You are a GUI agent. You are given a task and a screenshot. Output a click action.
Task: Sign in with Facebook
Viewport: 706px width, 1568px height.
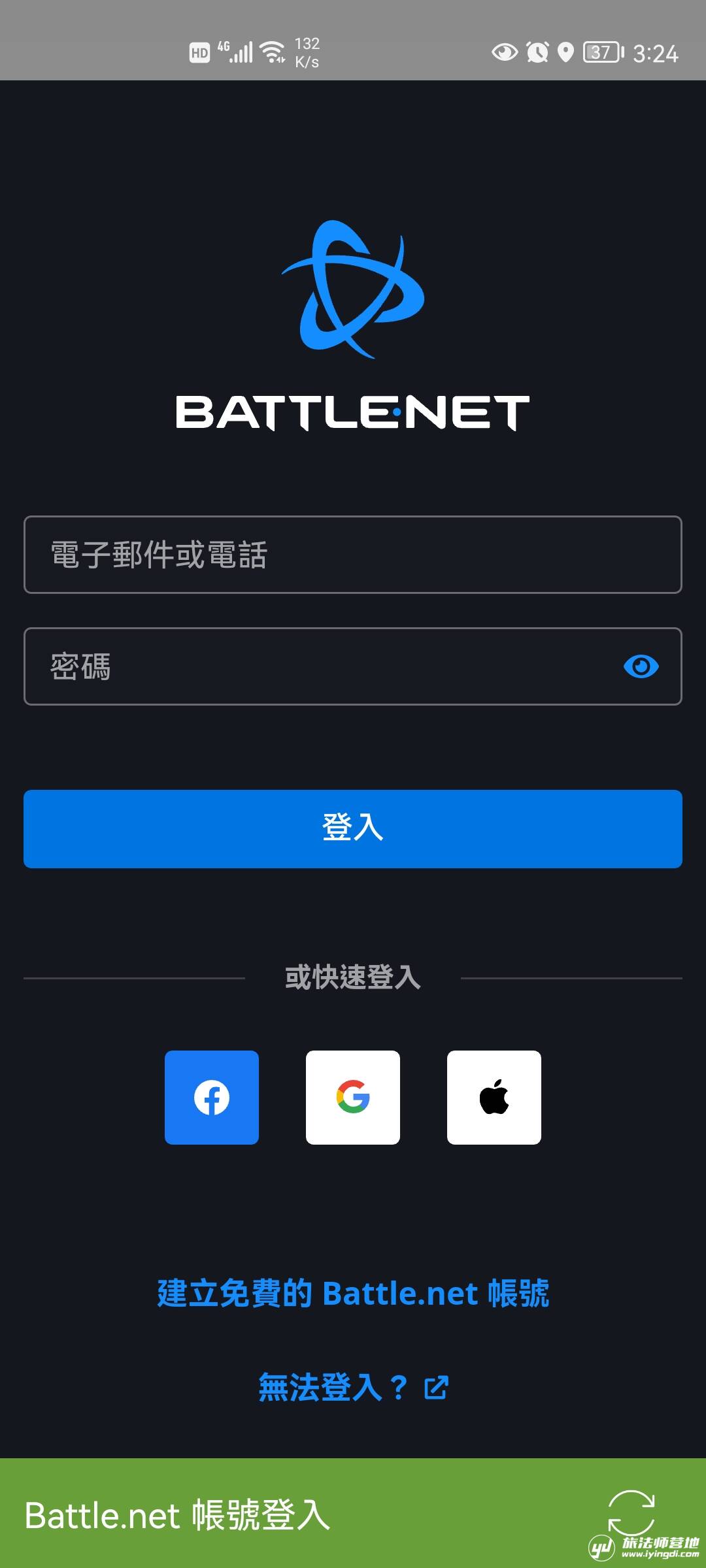tap(212, 1098)
